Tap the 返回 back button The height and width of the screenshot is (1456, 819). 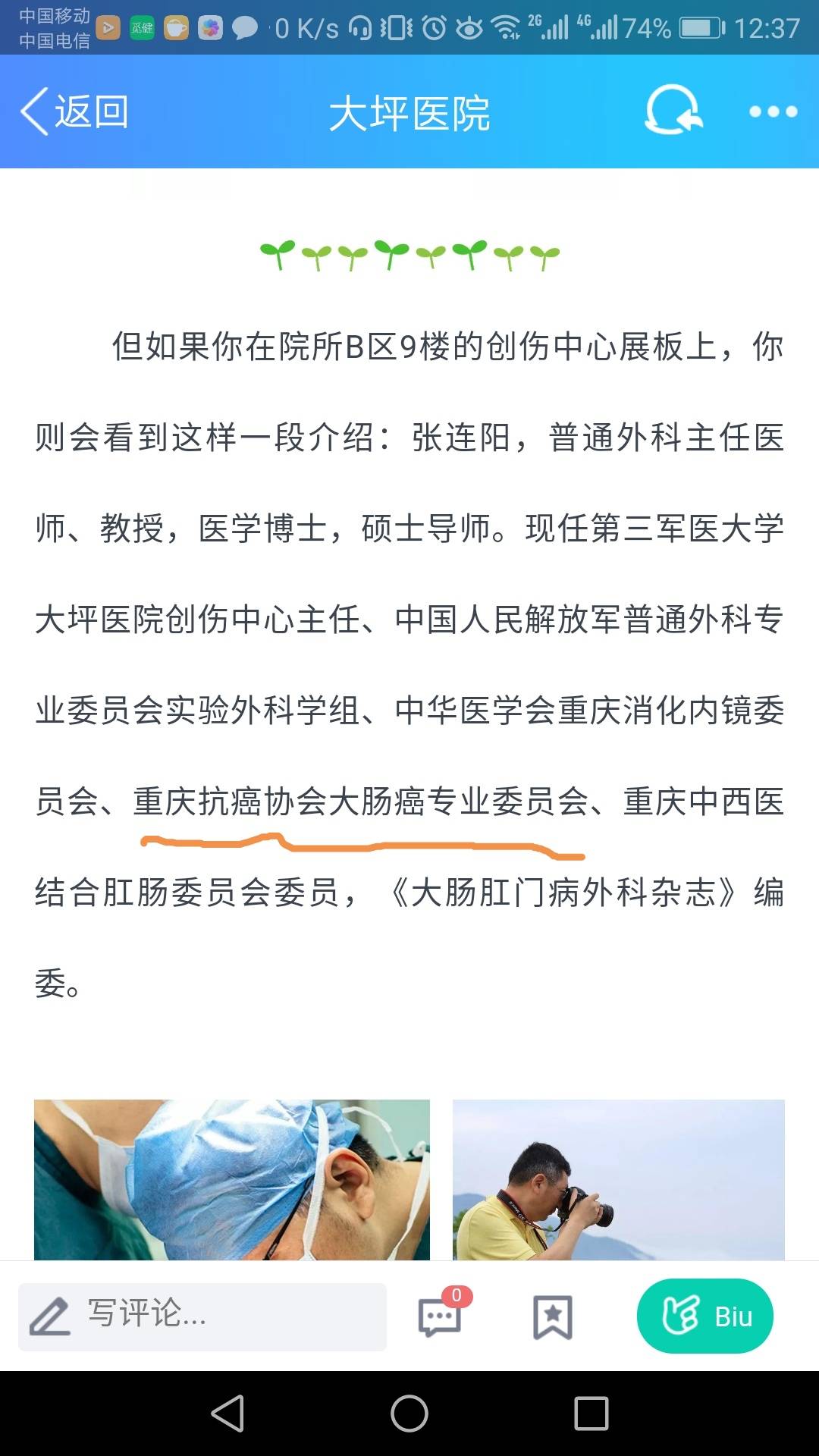pos(74,112)
